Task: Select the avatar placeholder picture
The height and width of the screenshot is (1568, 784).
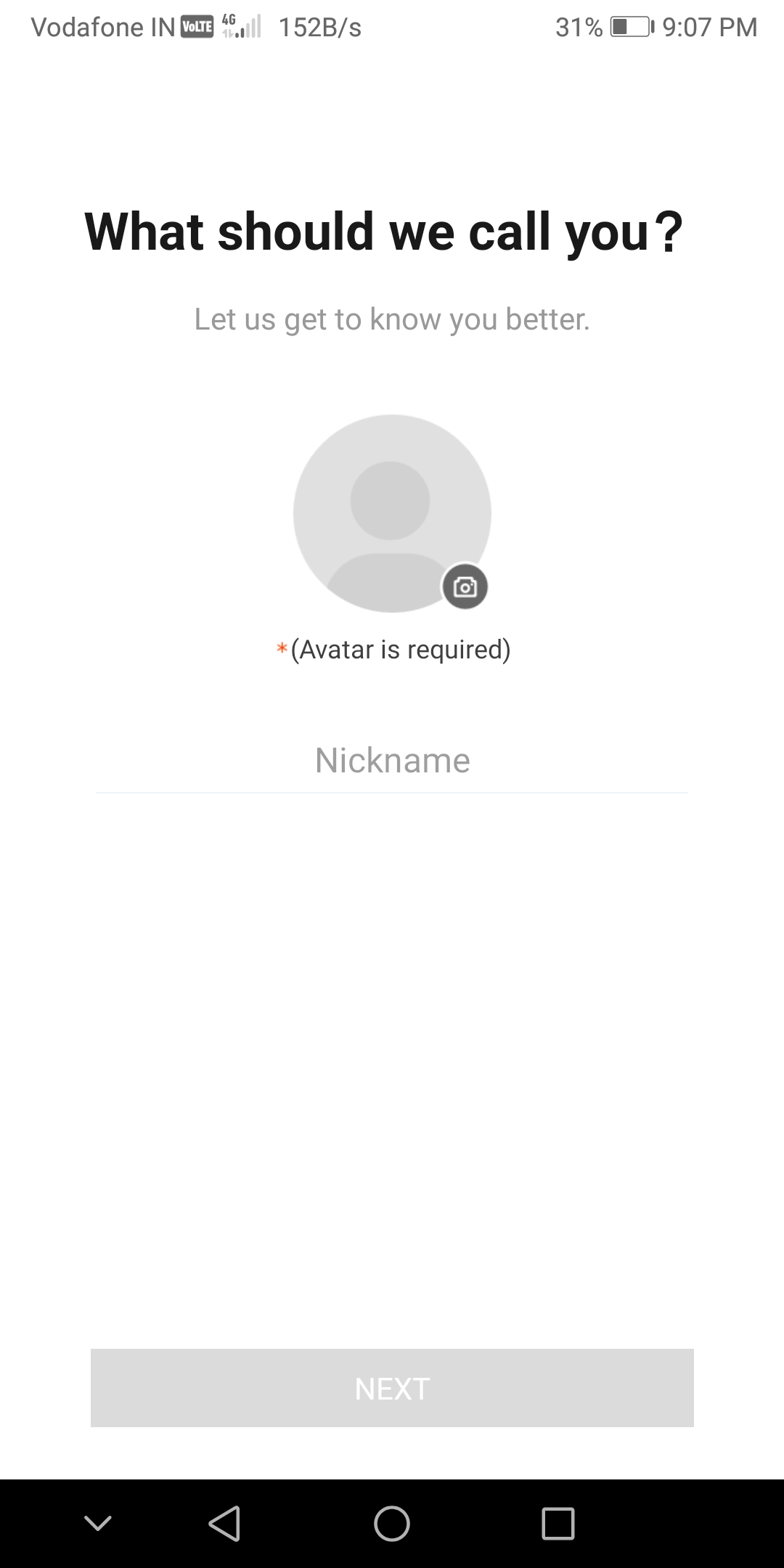Action: click(x=391, y=512)
